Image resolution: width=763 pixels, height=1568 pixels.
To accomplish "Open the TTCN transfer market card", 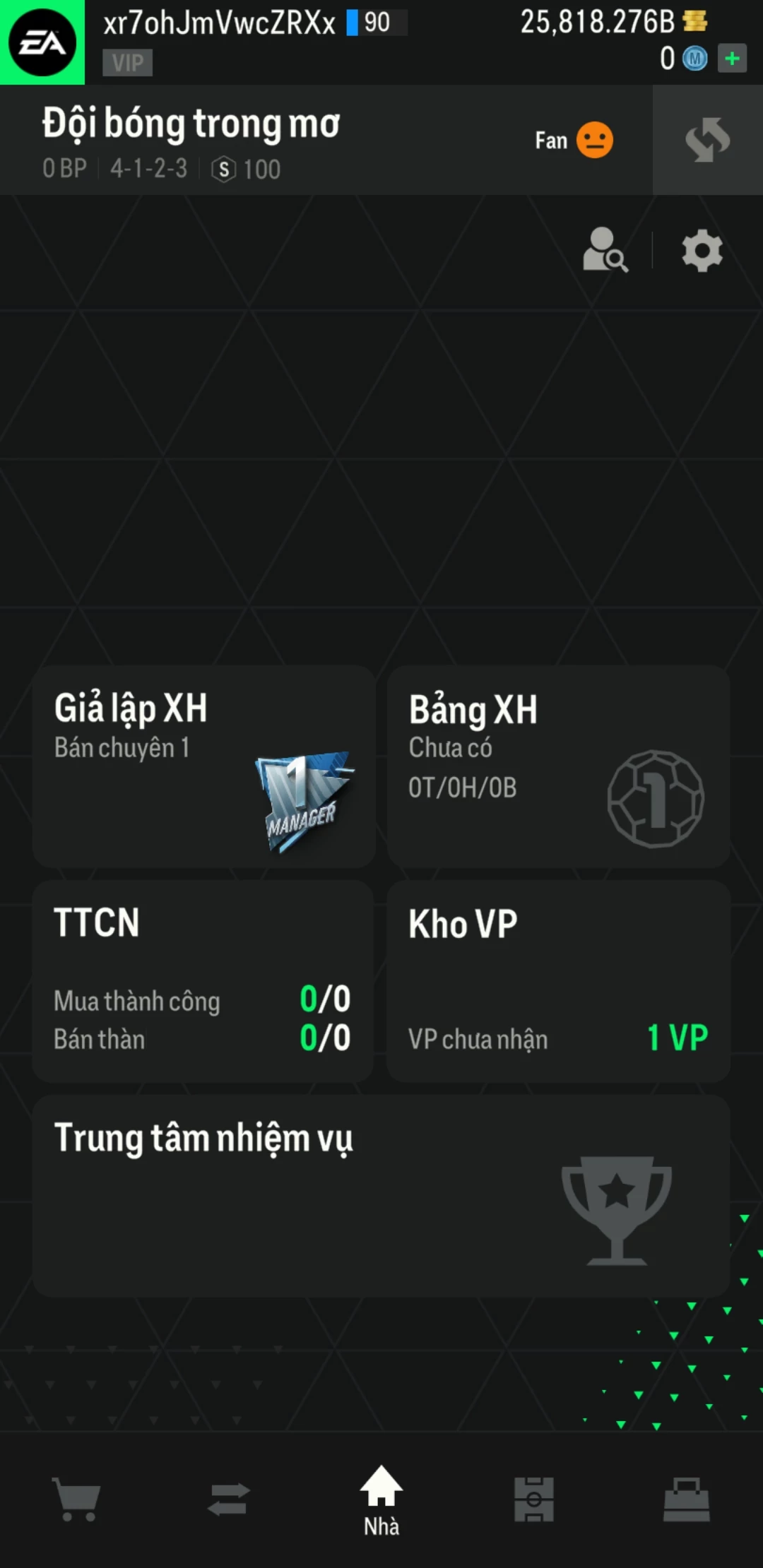I will pyautogui.click(x=203, y=981).
